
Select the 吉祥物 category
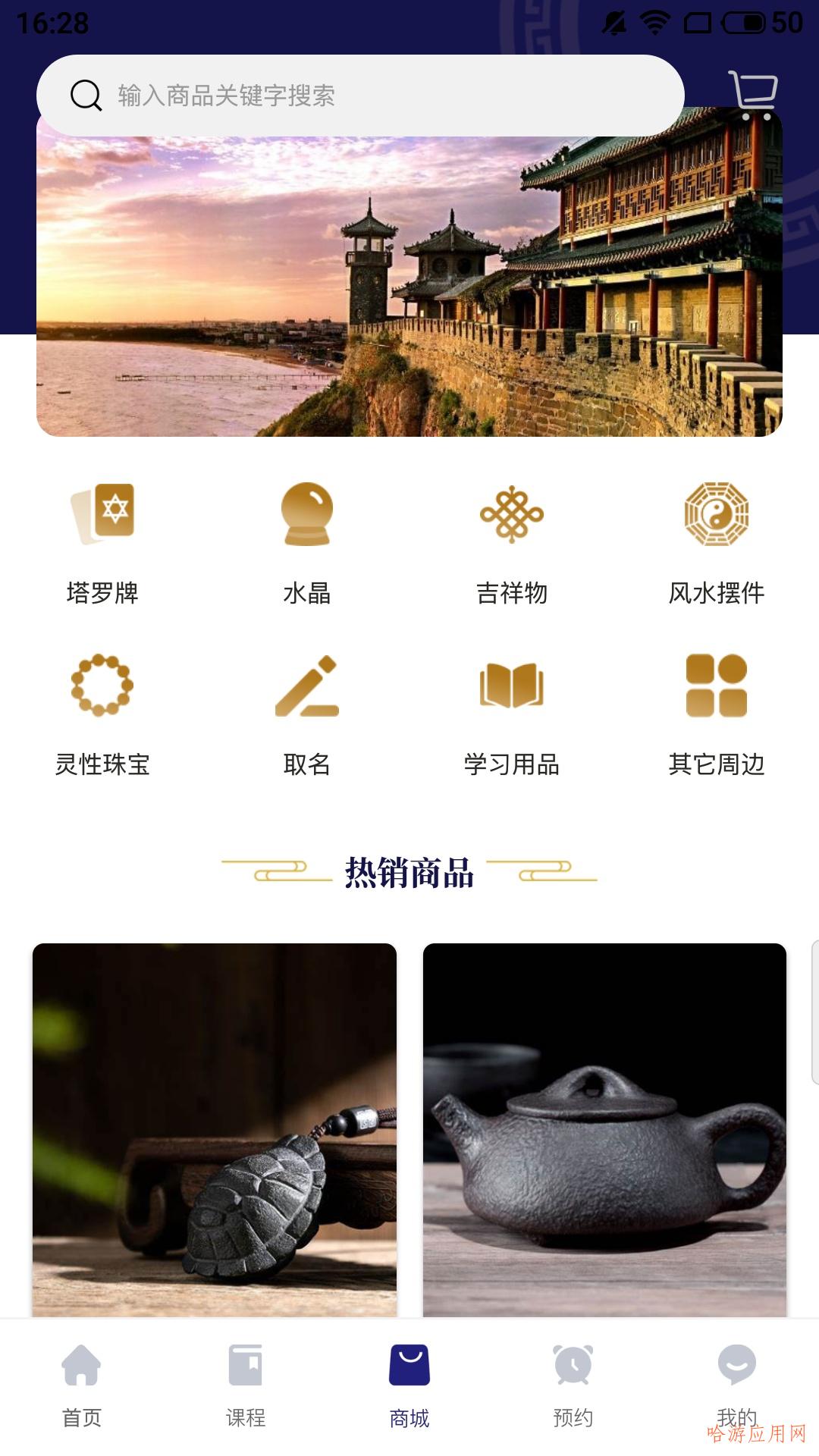(x=512, y=544)
